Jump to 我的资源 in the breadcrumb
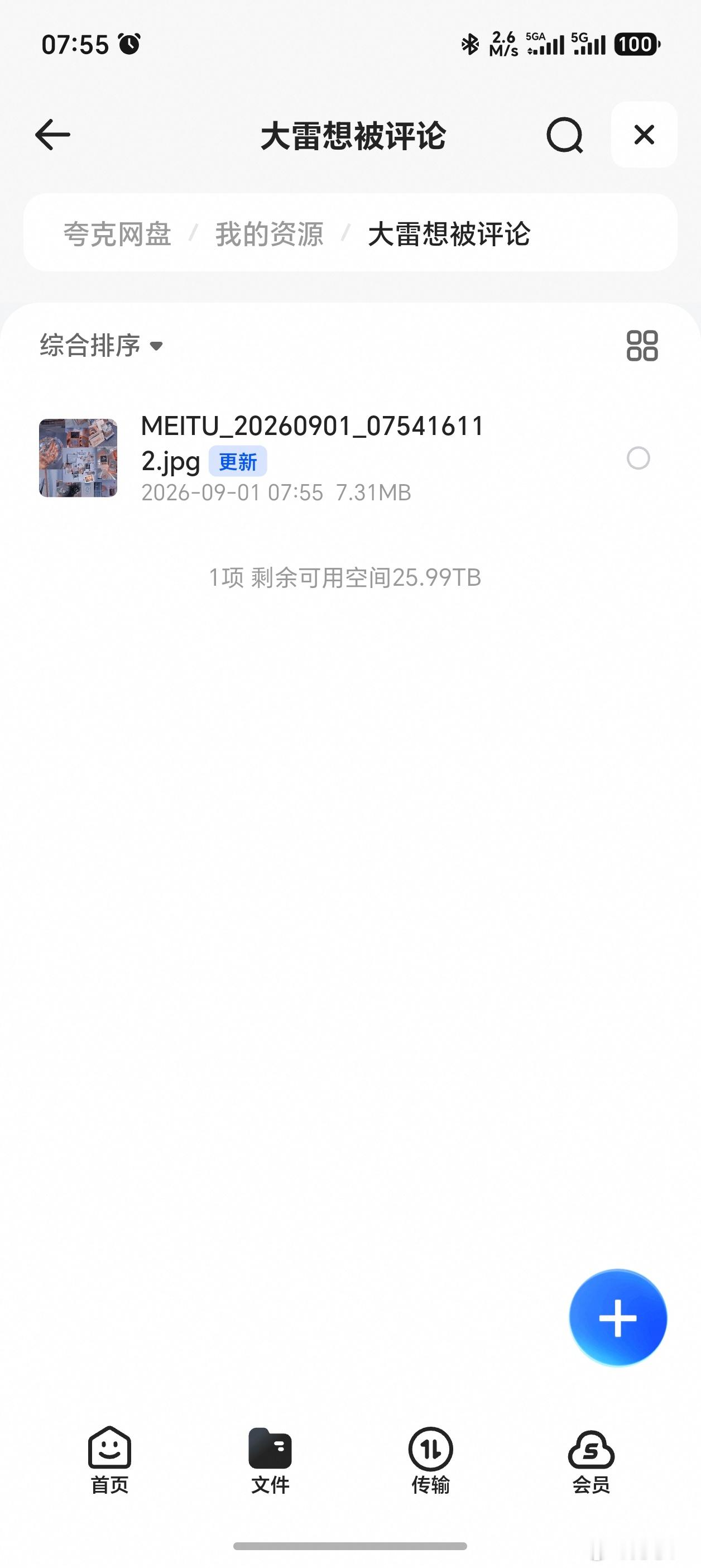The height and width of the screenshot is (1568, 701). point(269,234)
